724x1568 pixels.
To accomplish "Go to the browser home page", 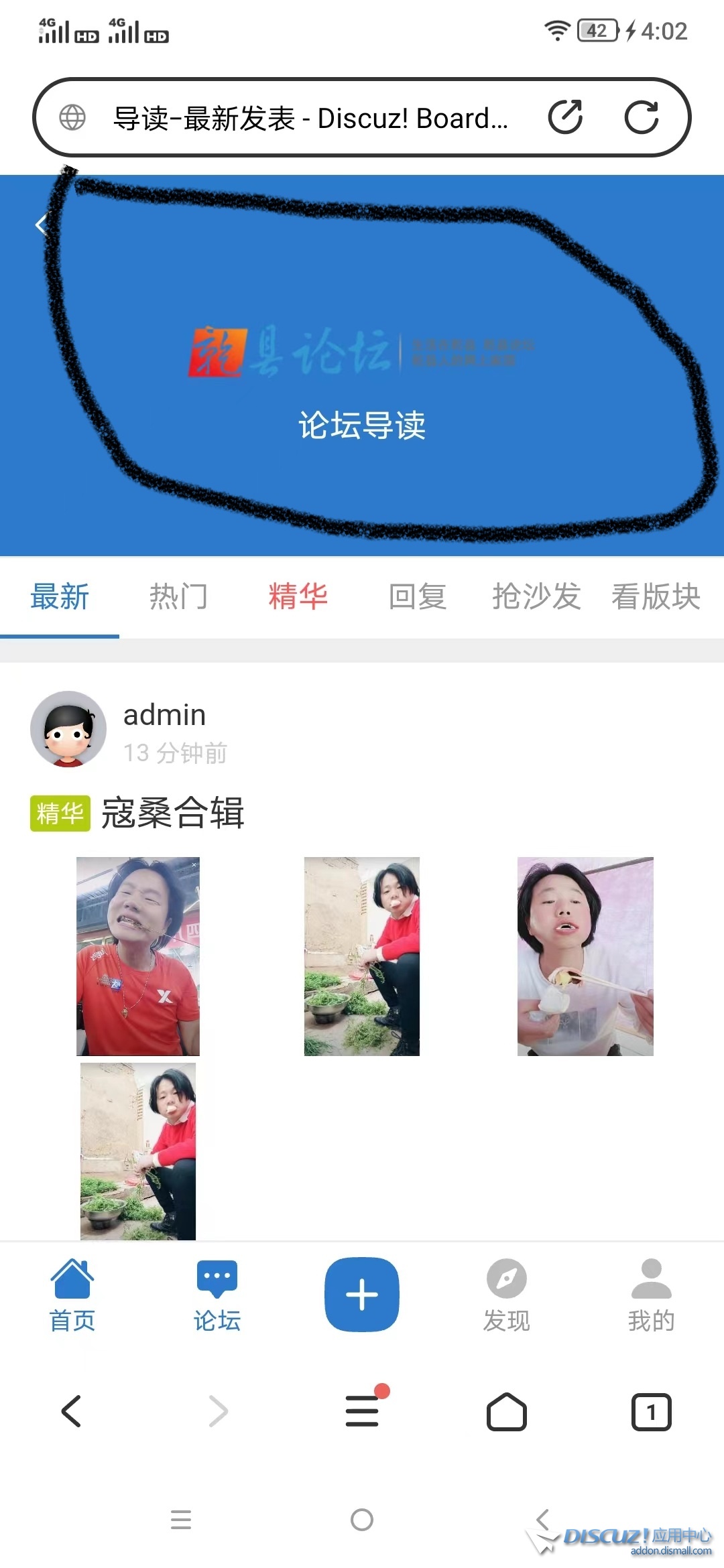I will (507, 1412).
